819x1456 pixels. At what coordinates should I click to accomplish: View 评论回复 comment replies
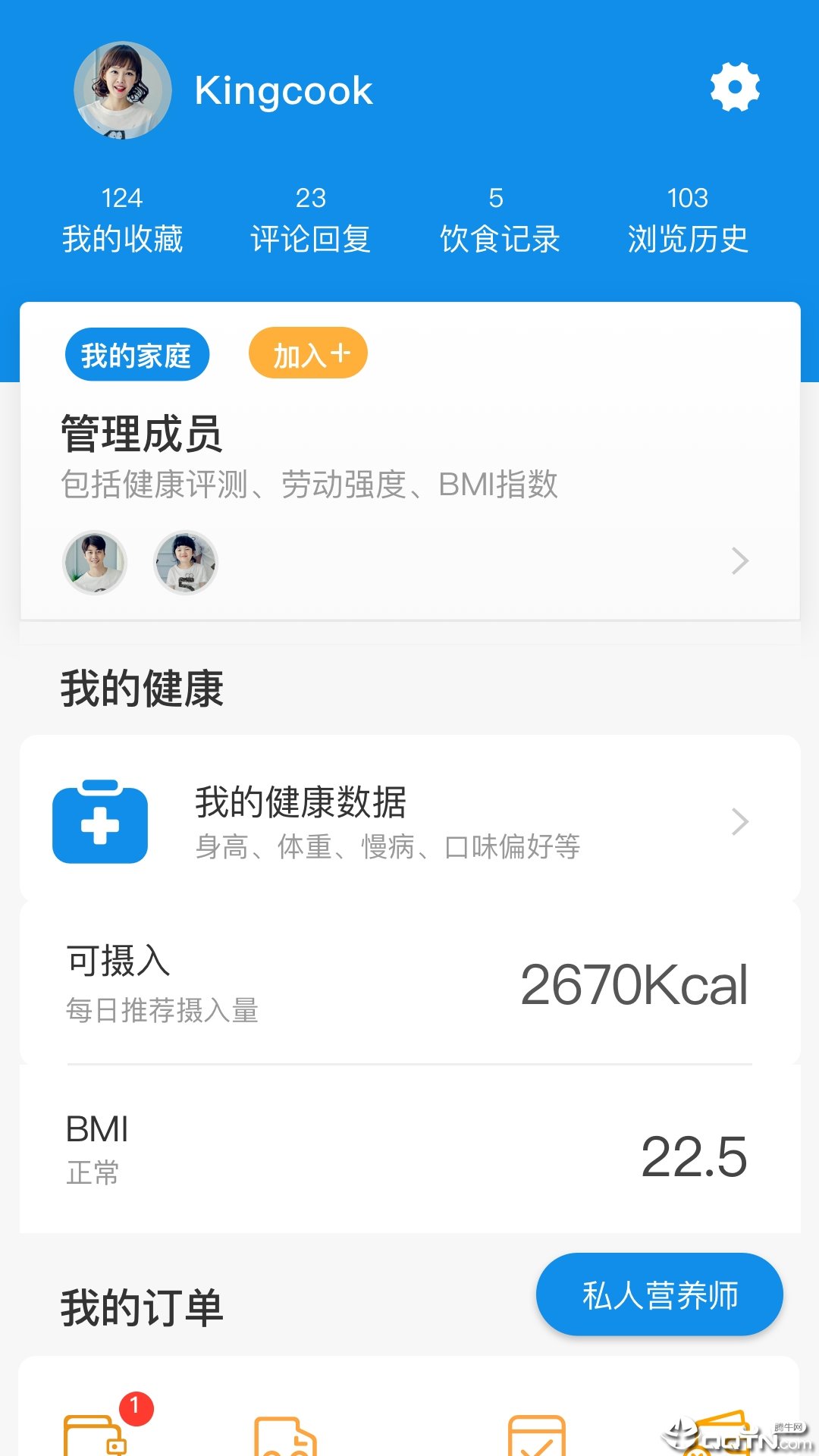click(310, 220)
